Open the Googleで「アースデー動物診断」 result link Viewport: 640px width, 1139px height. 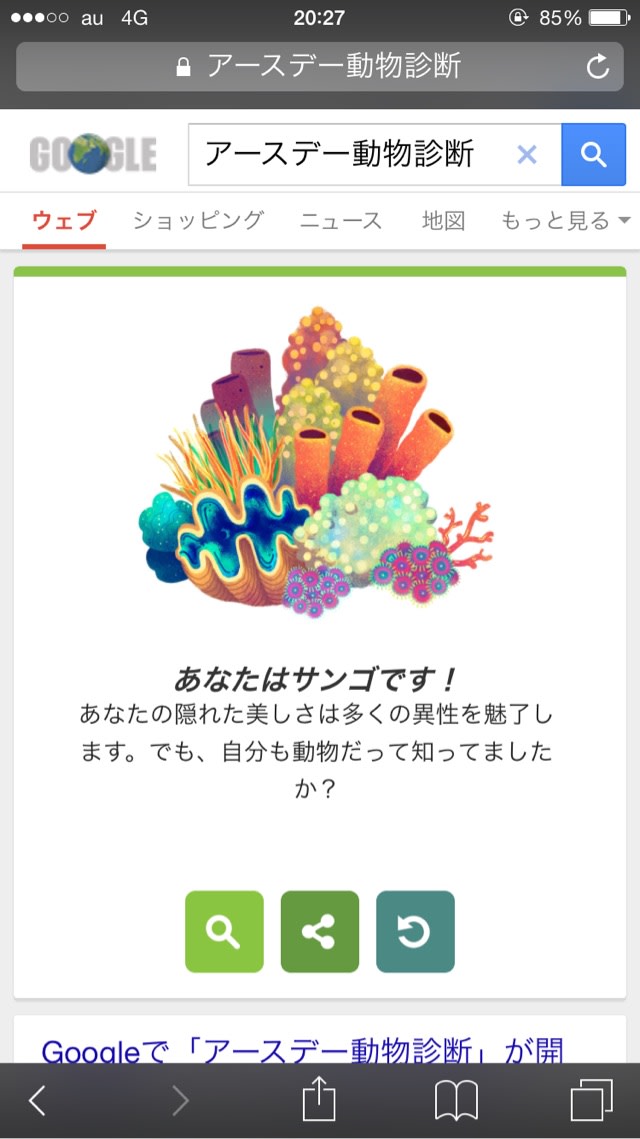[300, 1051]
